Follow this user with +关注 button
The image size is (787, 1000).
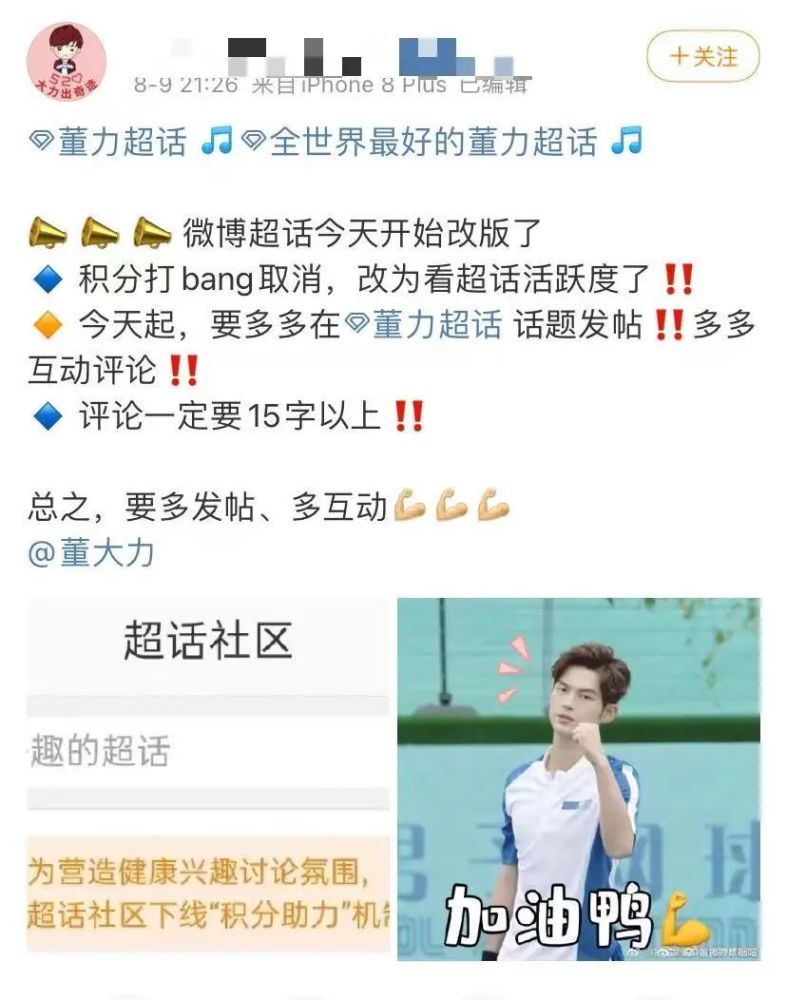pyautogui.click(x=702, y=56)
